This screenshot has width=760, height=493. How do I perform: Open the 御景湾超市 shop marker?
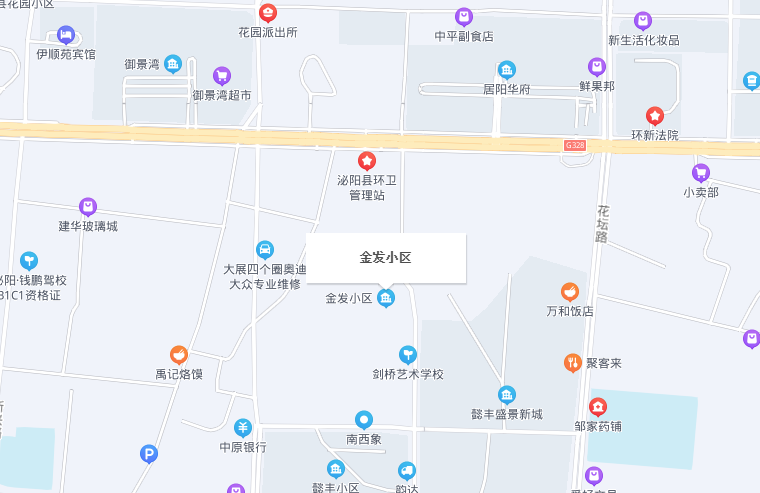pos(222,75)
